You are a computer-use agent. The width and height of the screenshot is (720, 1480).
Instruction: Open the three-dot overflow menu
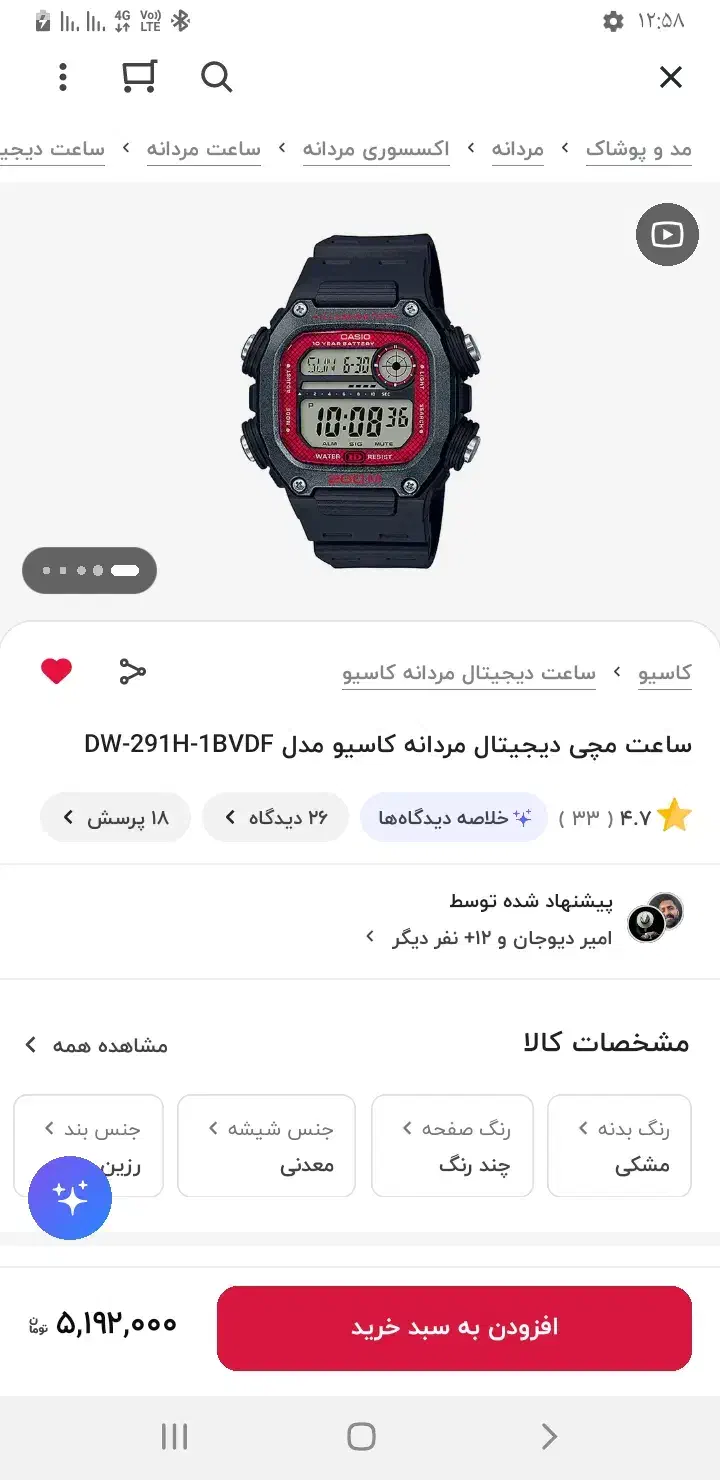pos(63,77)
